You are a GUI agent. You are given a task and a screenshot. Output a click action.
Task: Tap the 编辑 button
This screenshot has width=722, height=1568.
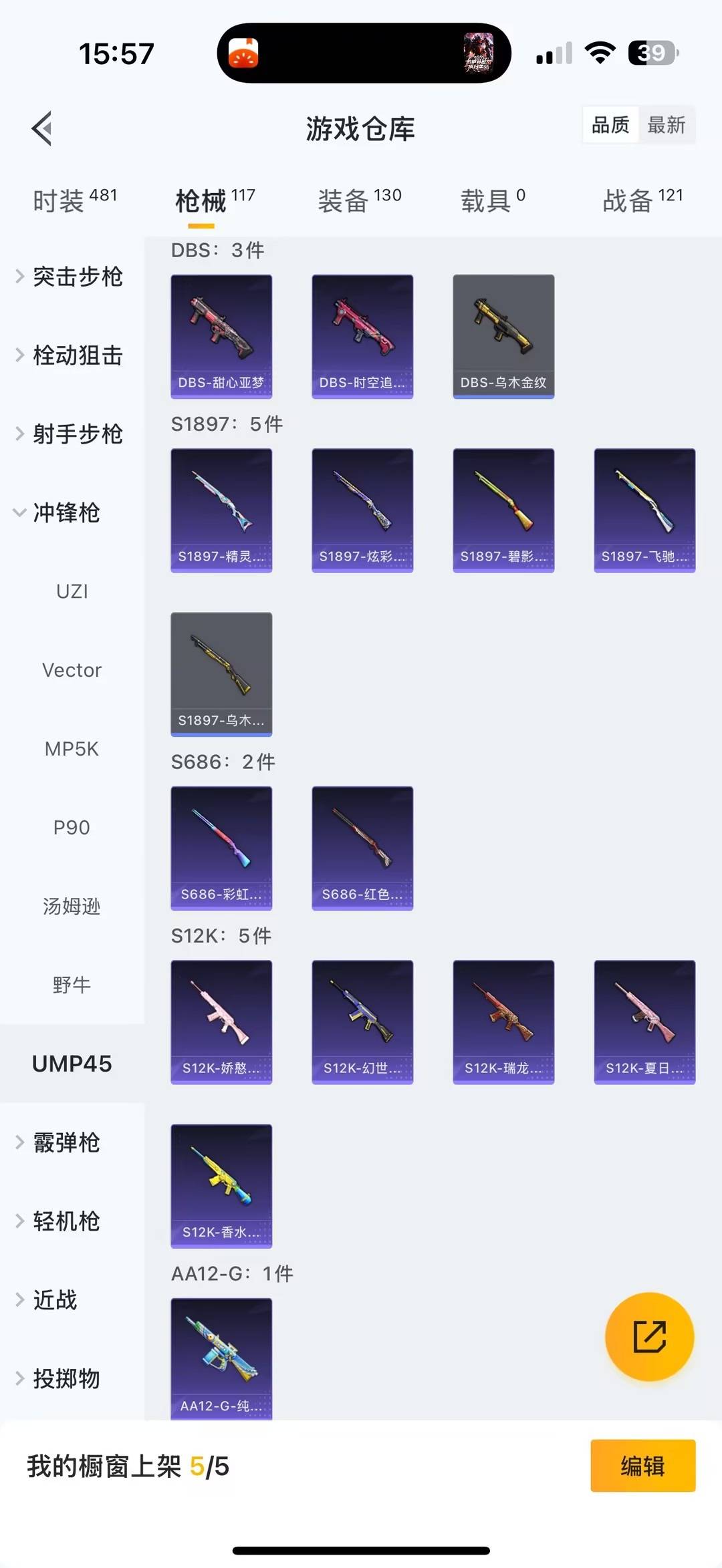[x=642, y=1466]
